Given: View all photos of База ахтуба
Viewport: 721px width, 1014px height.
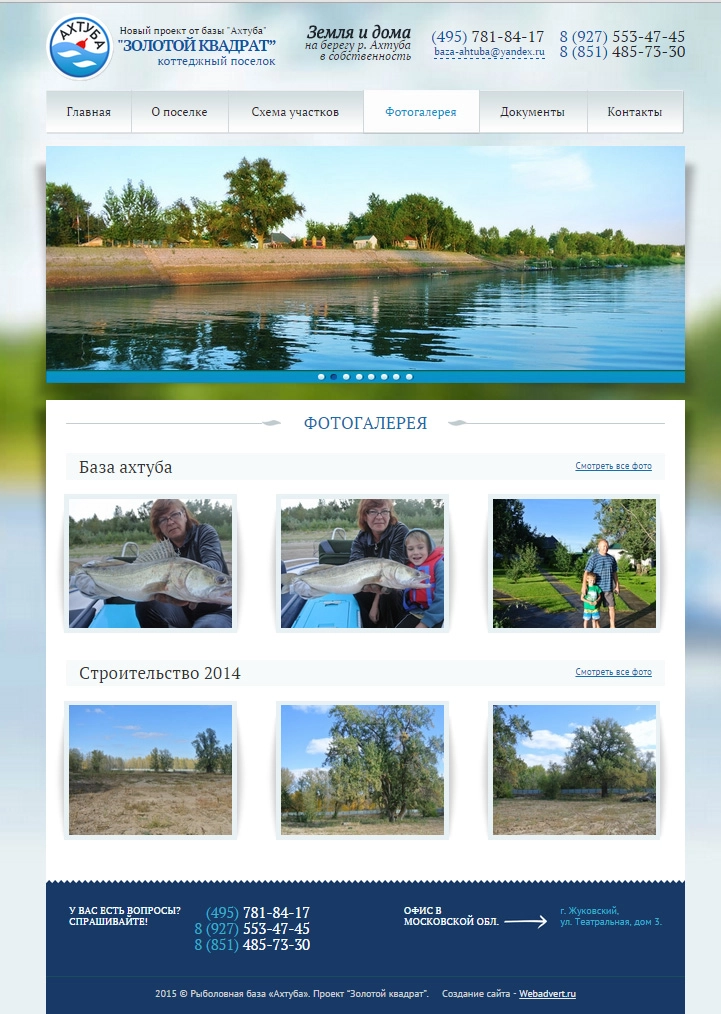Looking at the screenshot, I should (x=613, y=467).
